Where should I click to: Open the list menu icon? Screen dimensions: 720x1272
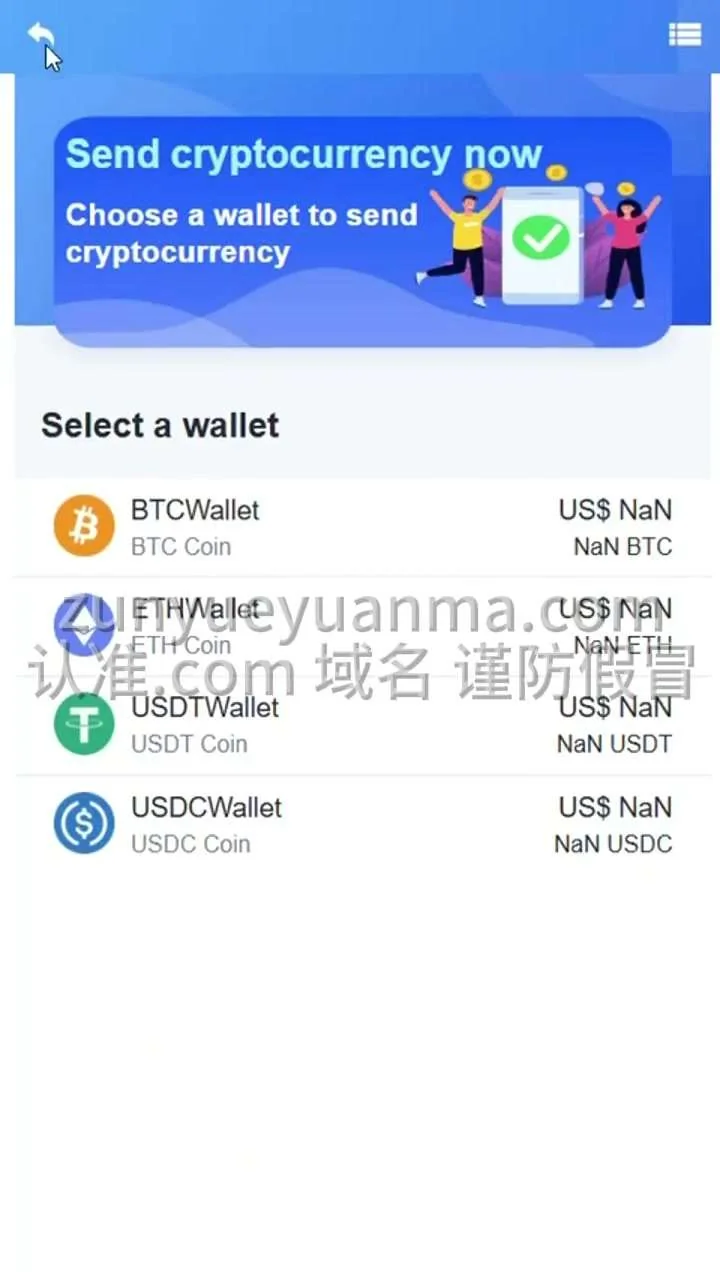(x=685, y=34)
